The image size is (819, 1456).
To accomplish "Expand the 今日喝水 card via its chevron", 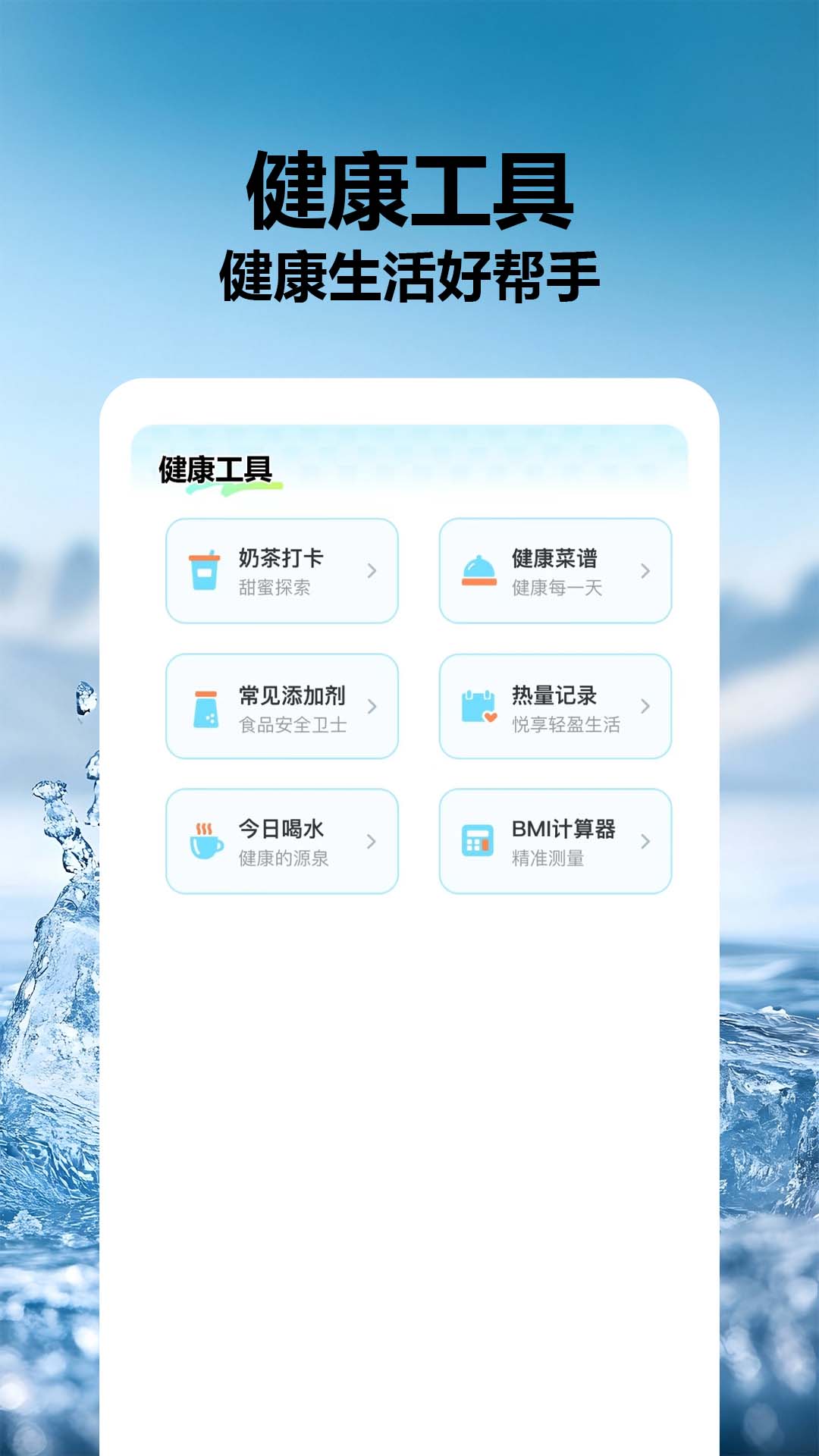I will click(x=374, y=841).
